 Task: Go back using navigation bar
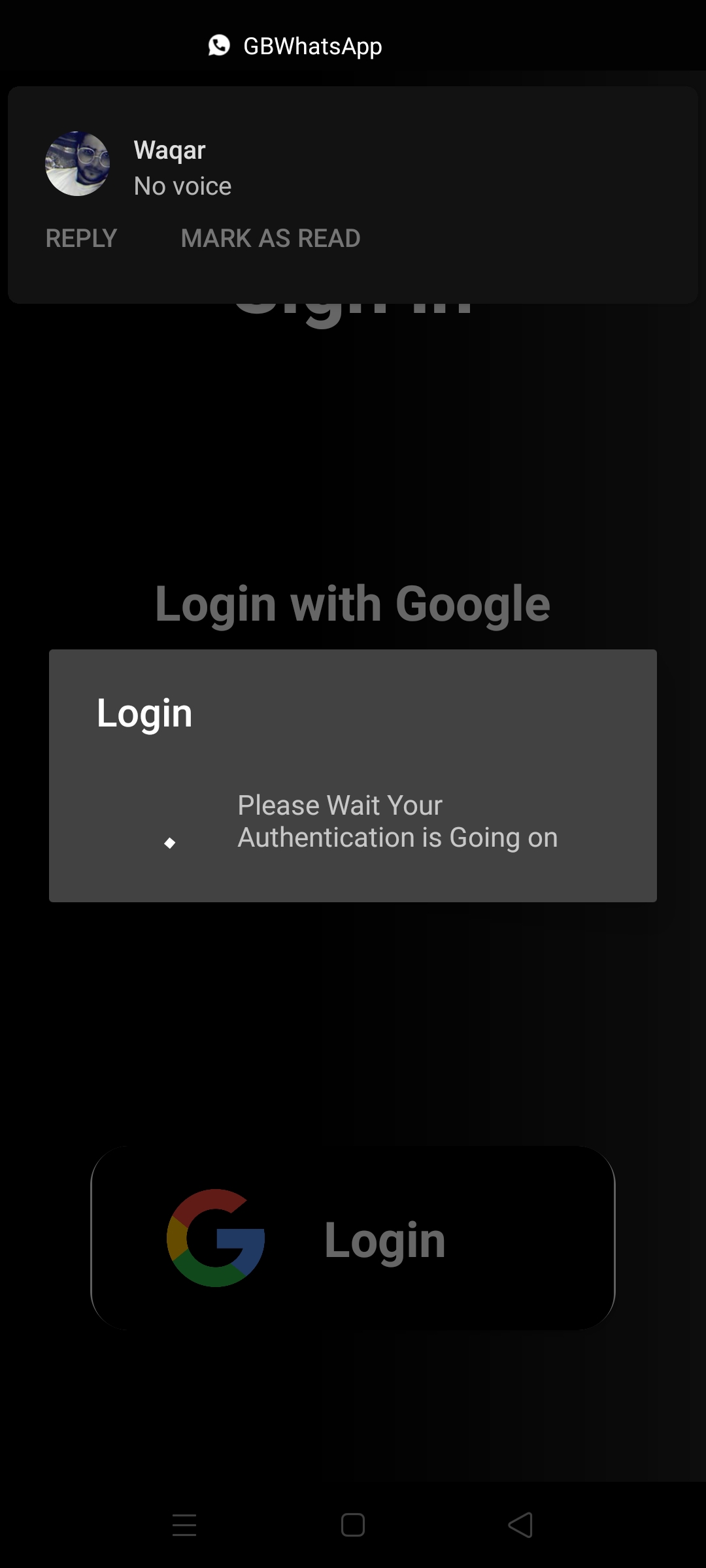tap(520, 1525)
